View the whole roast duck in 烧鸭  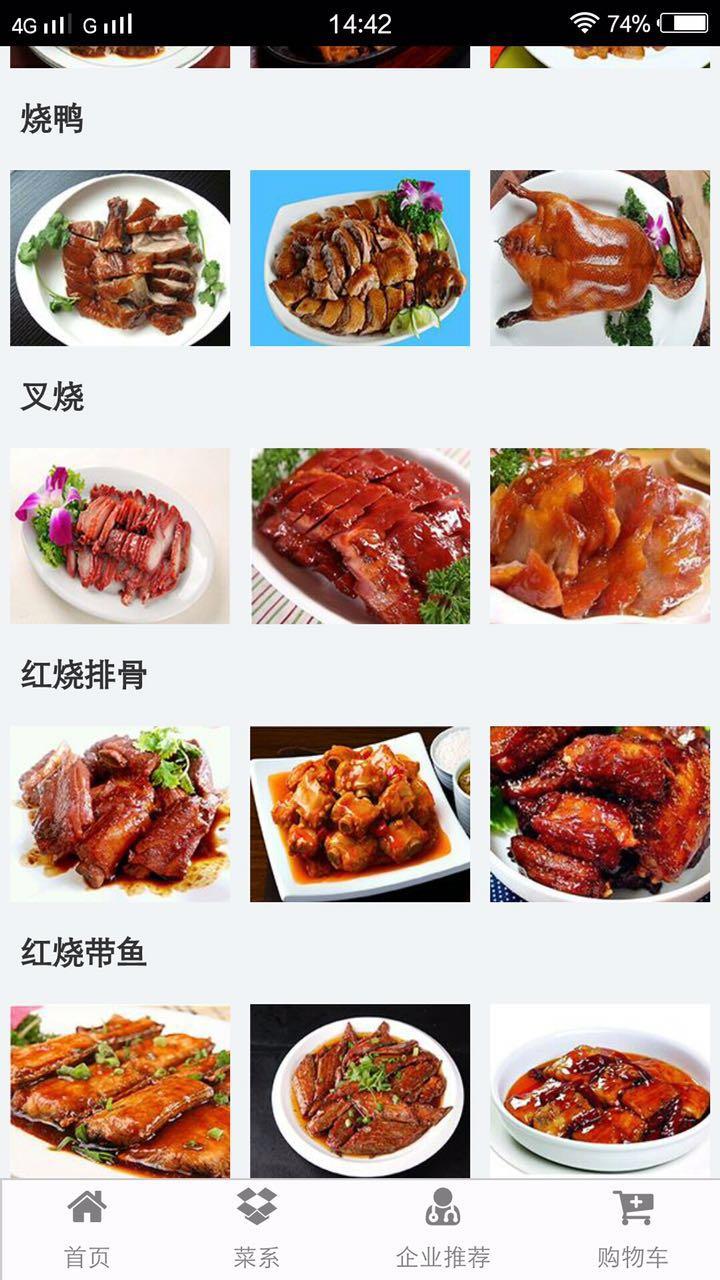pos(600,258)
